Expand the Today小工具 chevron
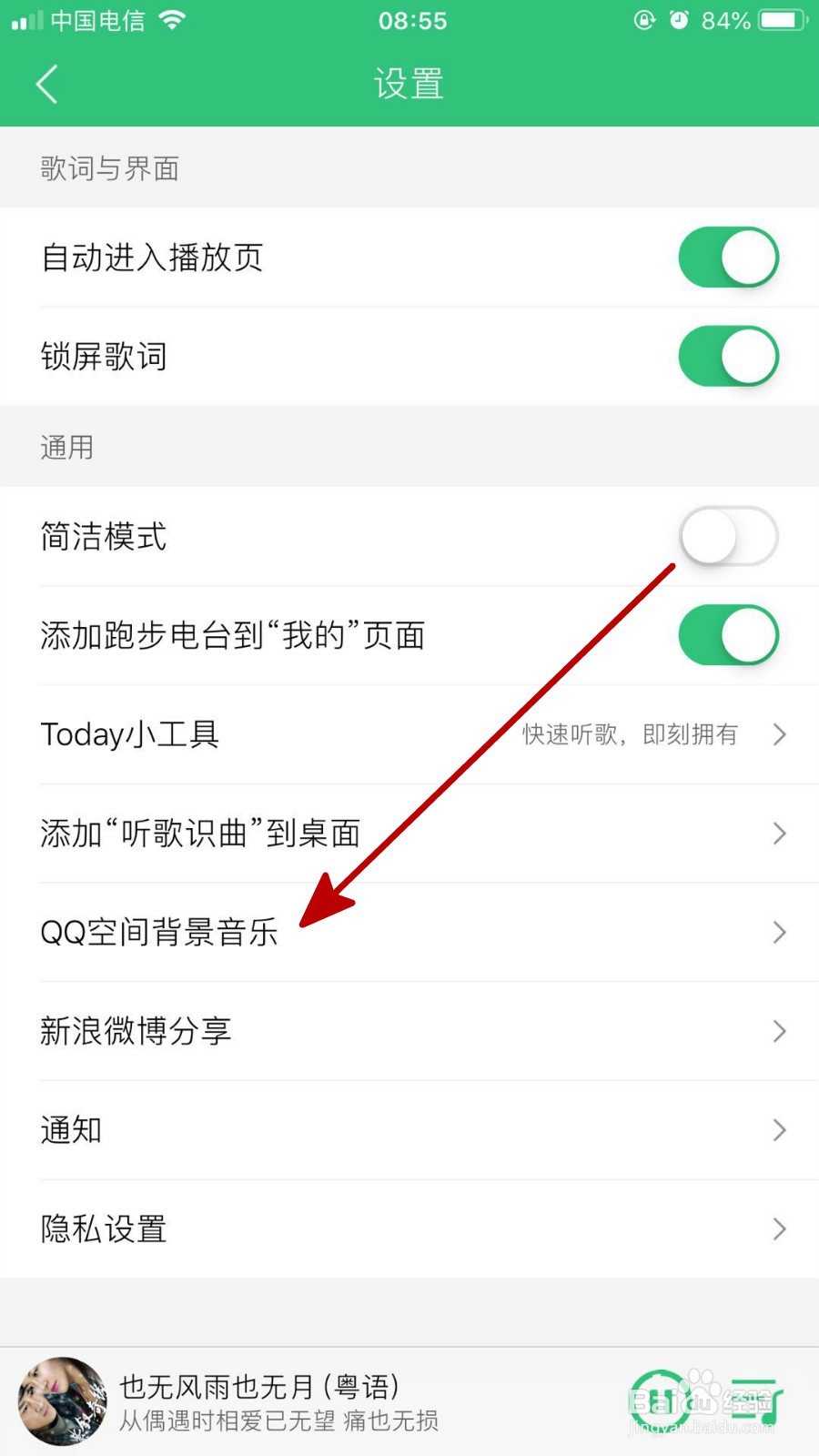 coord(779,734)
